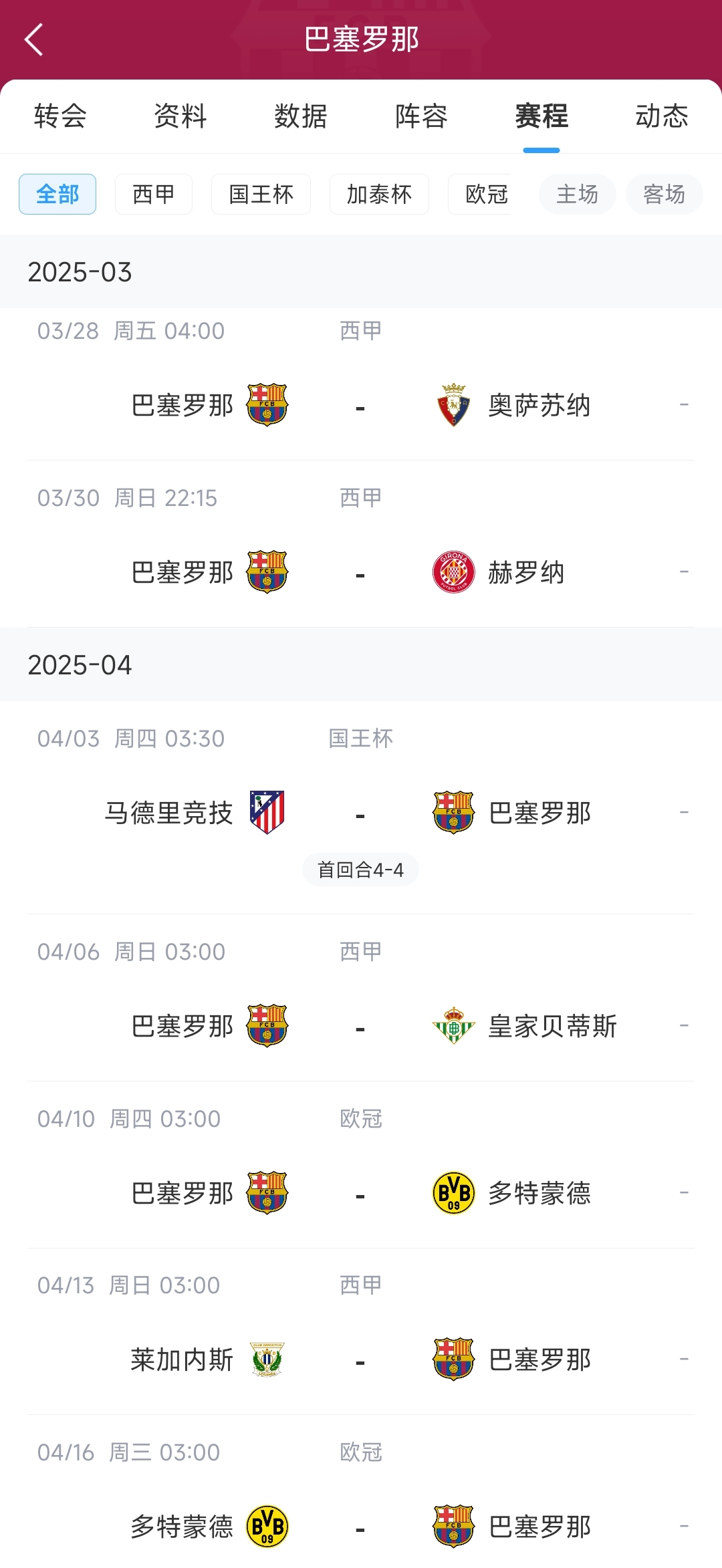Viewport: 722px width, 1568px height.
Task: Open the 巴塞罗那 vs 赫罗纳 match
Action: [x=361, y=572]
